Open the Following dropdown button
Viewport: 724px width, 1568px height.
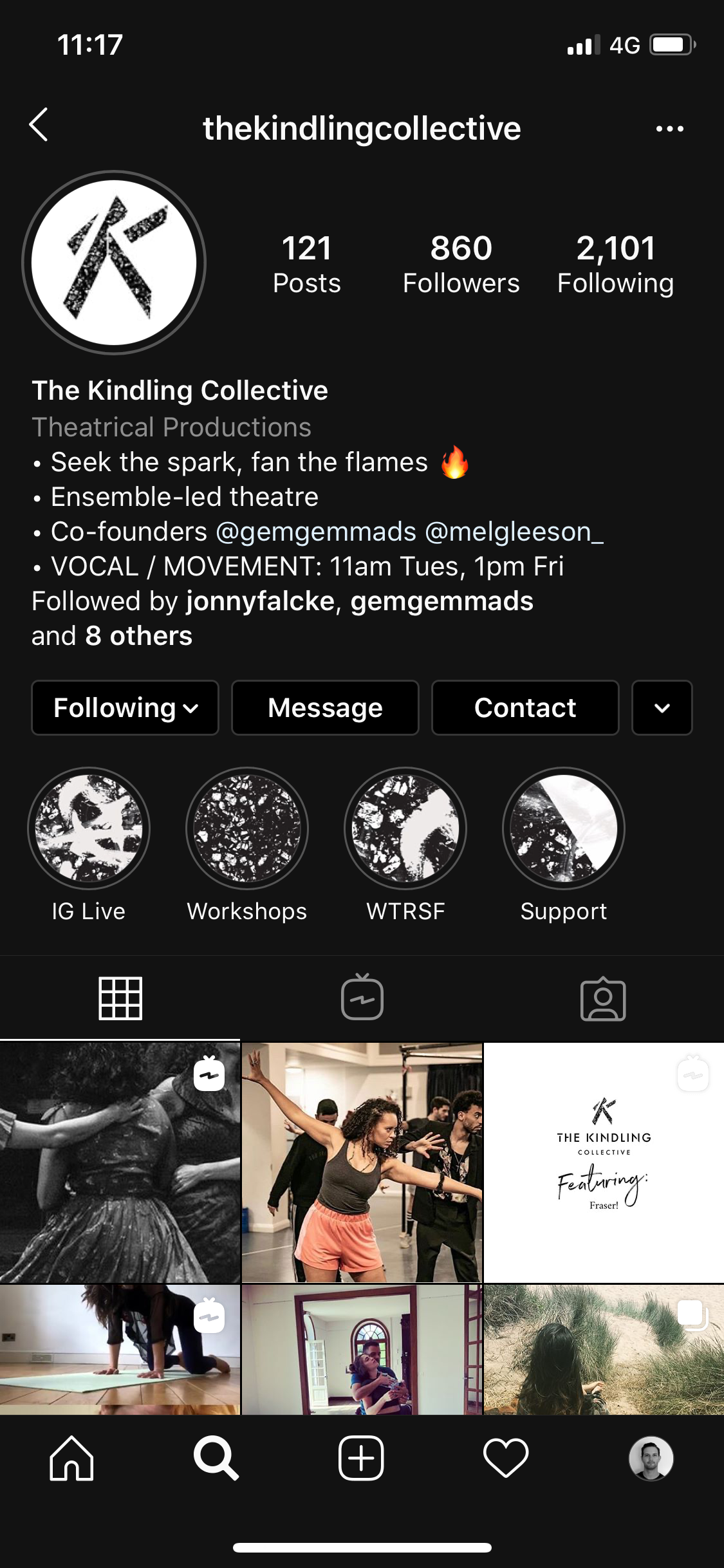(x=125, y=708)
